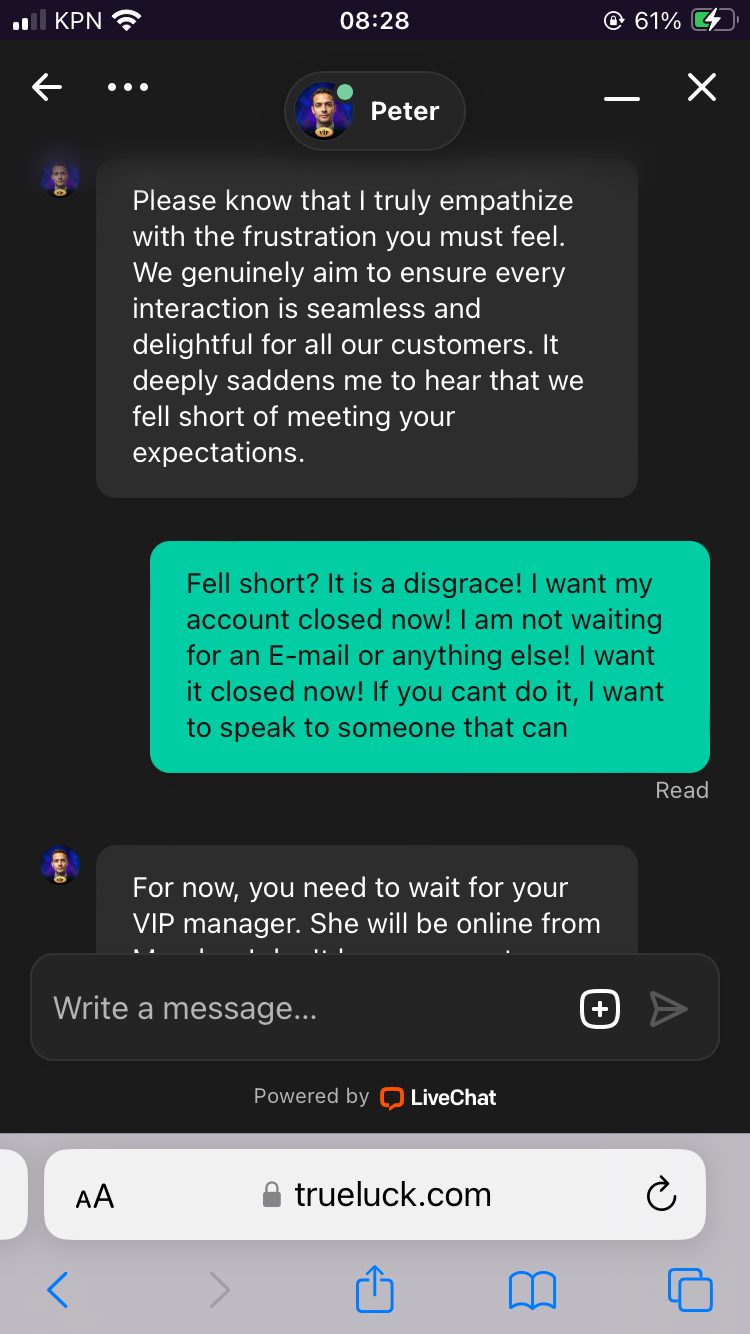Viewport: 750px width, 1334px height.
Task: Open the AA reader and text size menu
Action: point(95,1196)
